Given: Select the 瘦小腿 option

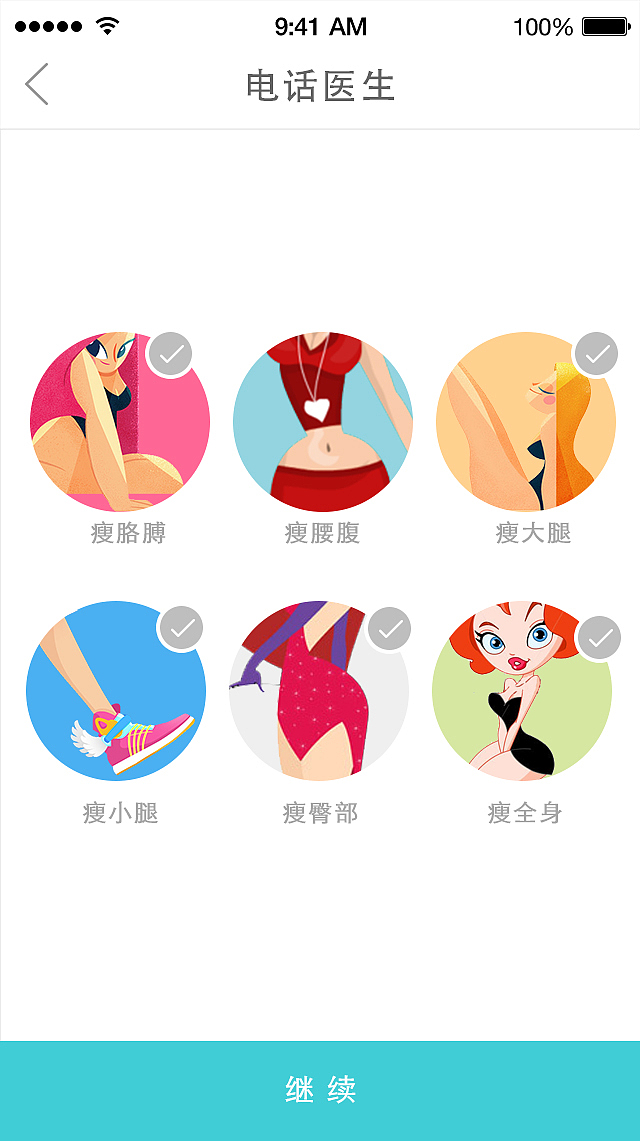Looking at the screenshot, I should [x=116, y=691].
